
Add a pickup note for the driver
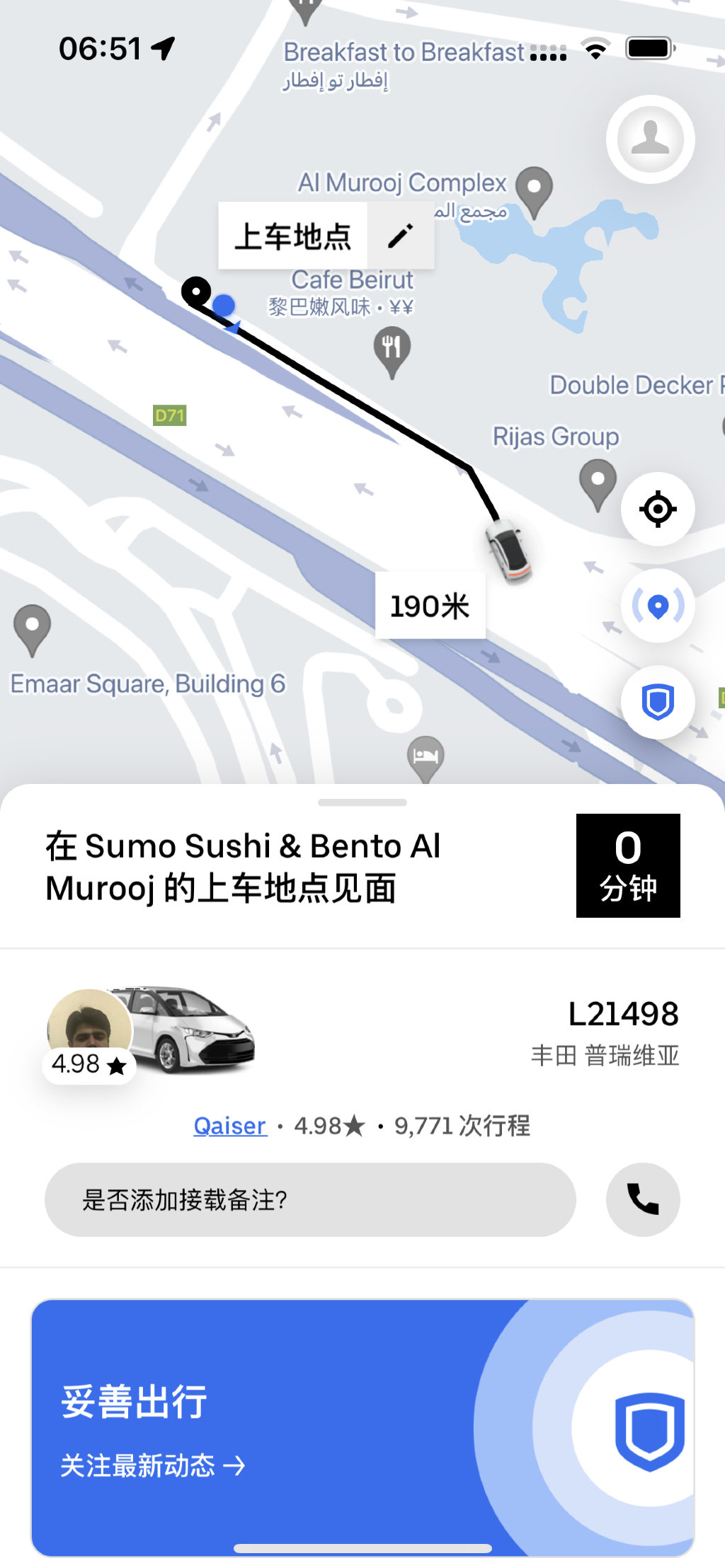(x=310, y=1200)
